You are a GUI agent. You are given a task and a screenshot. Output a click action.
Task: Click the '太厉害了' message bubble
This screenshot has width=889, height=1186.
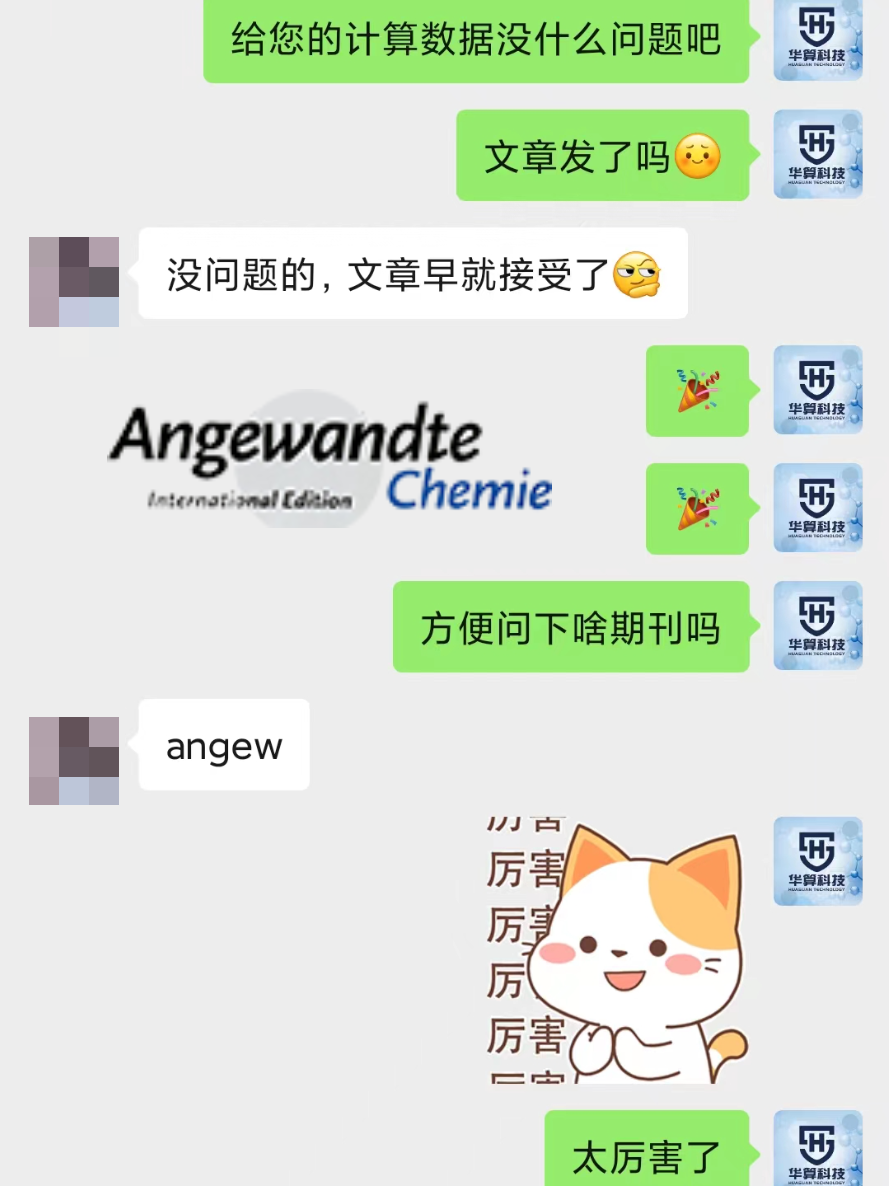click(x=645, y=1150)
